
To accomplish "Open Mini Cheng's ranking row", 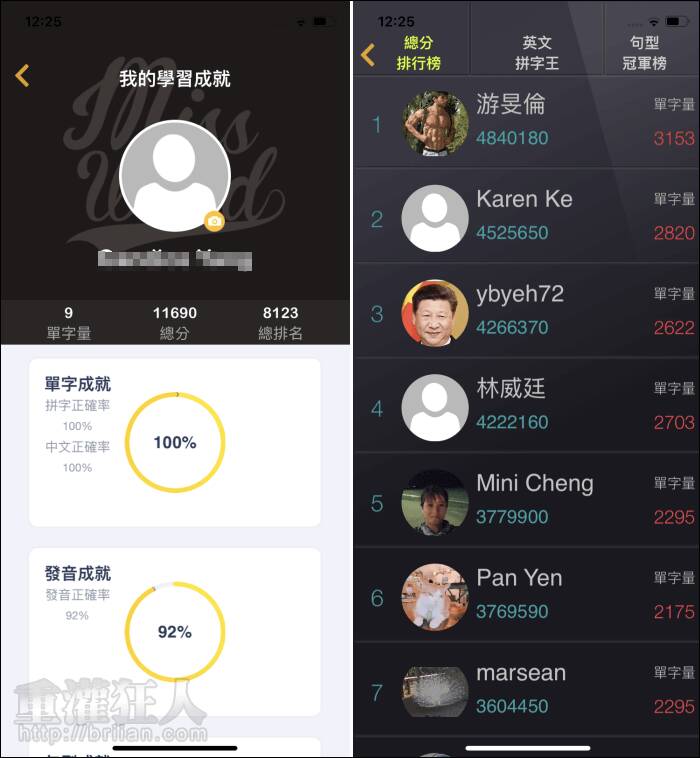I will 527,502.
